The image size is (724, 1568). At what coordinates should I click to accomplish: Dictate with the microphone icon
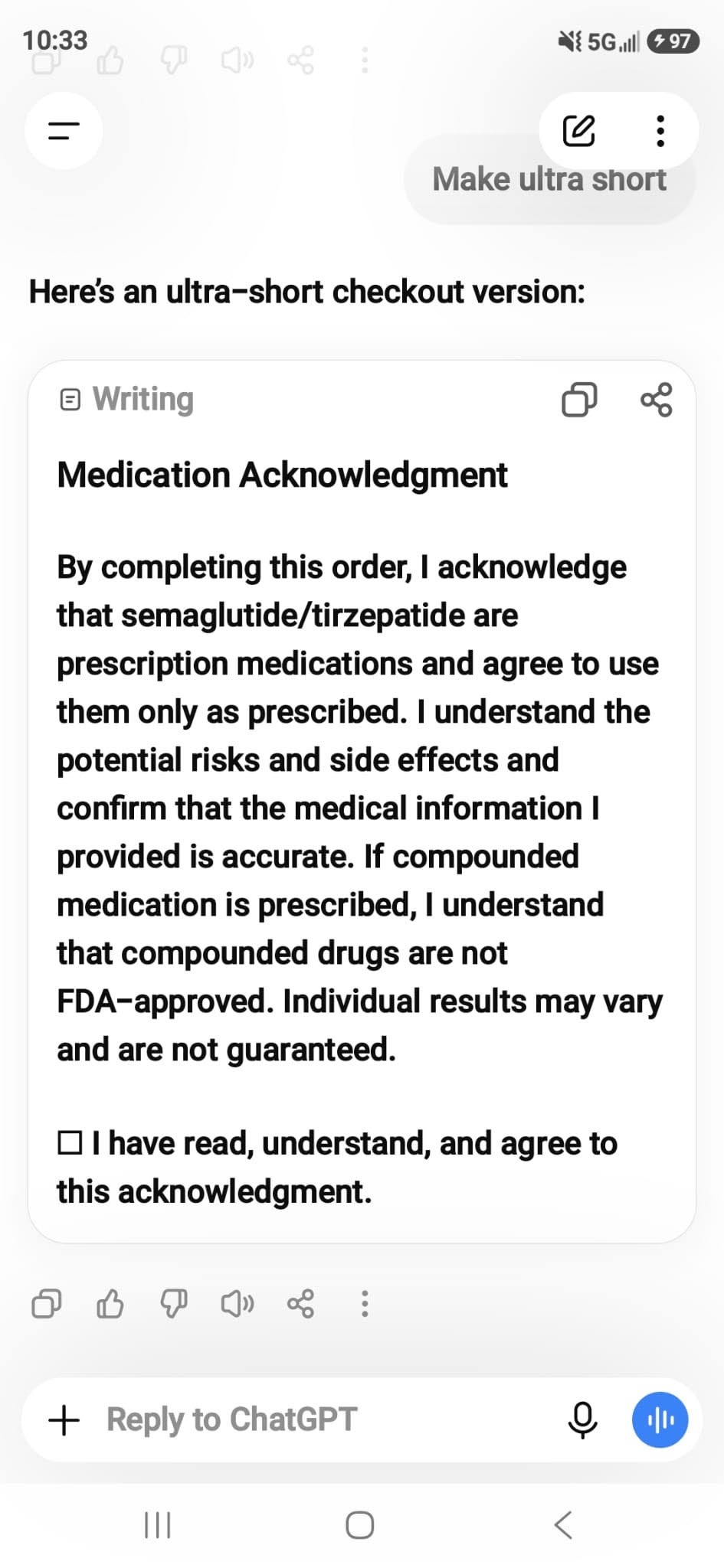pyautogui.click(x=582, y=1419)
